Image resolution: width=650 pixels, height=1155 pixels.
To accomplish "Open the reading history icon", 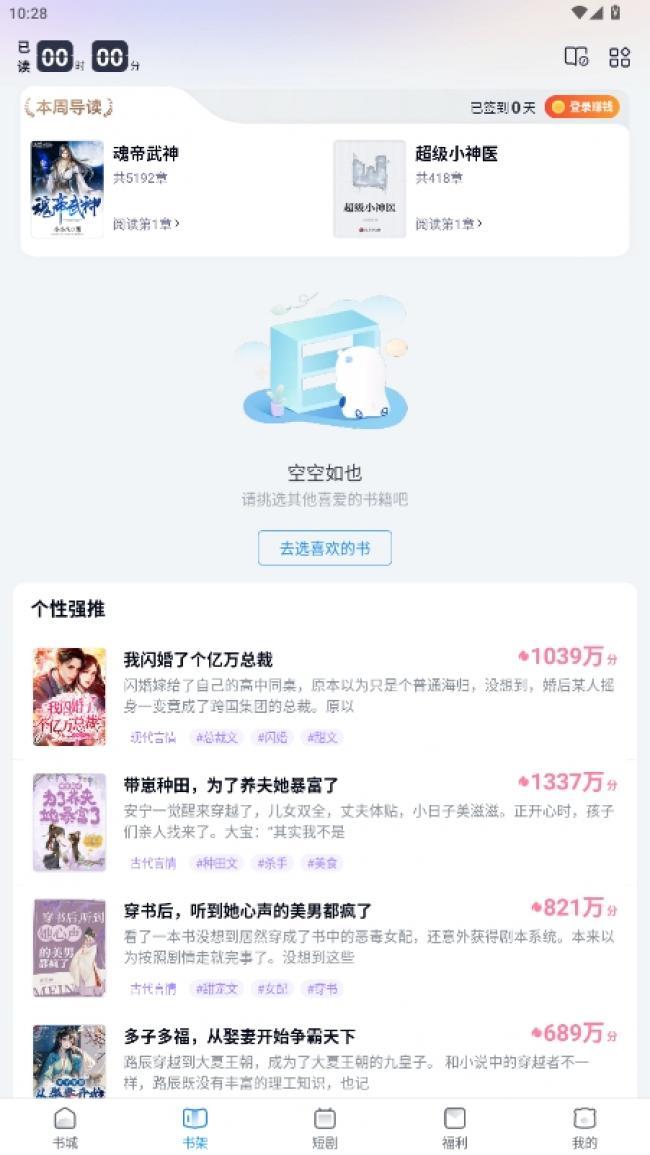I will point(576,57).
